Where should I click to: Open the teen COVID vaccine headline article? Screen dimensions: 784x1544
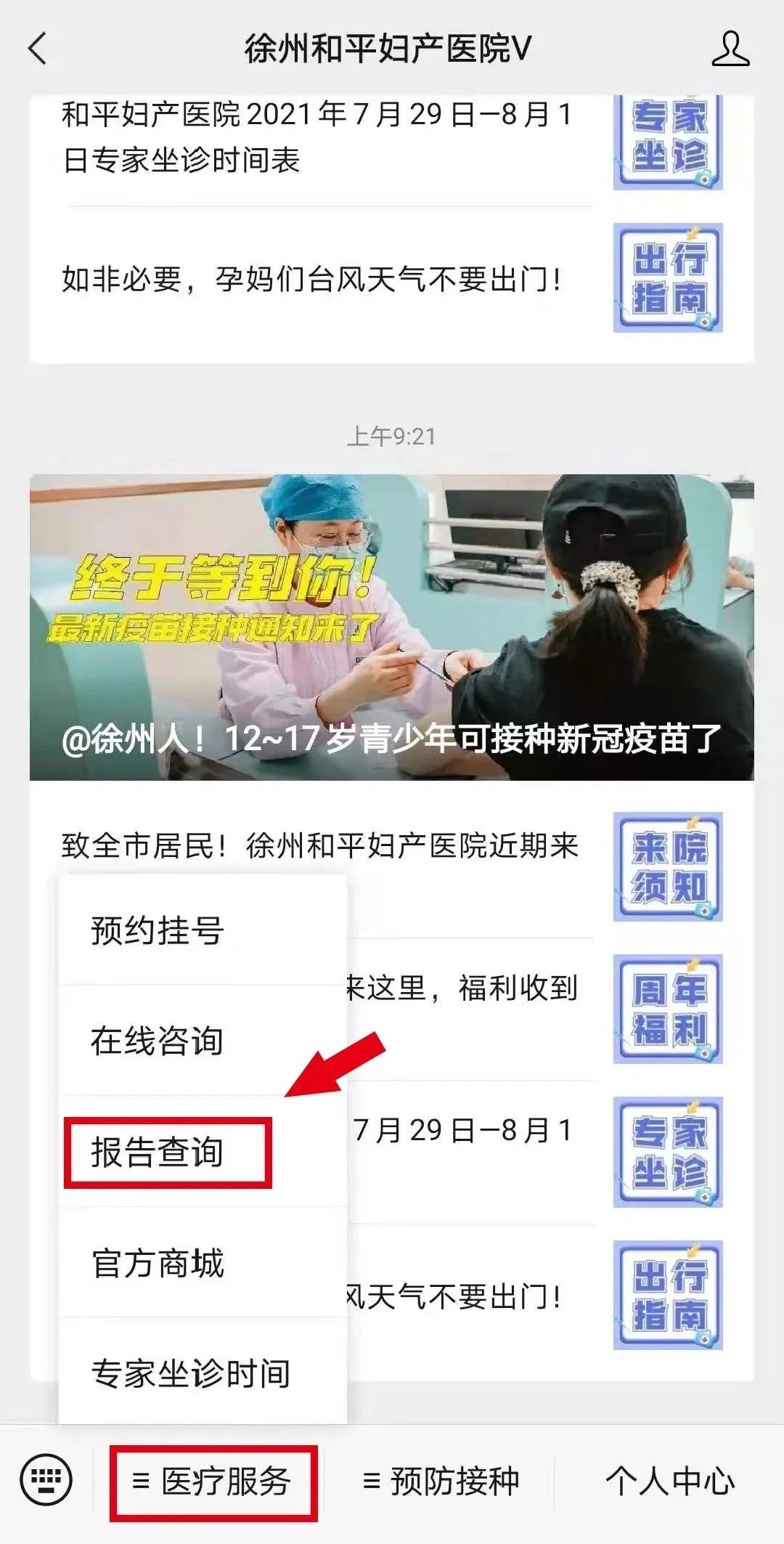391,627
